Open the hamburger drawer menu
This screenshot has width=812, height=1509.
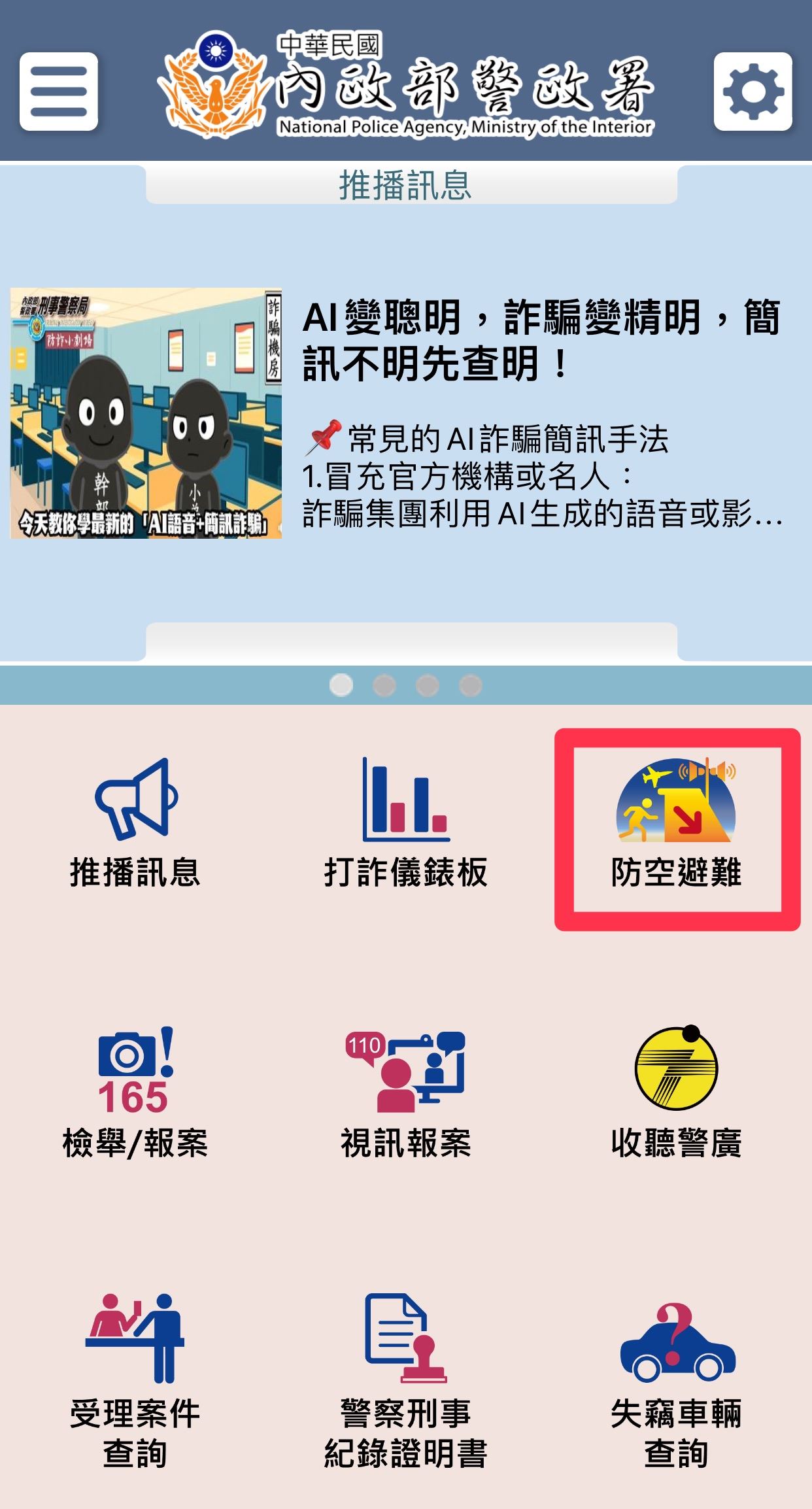[59, 92]
